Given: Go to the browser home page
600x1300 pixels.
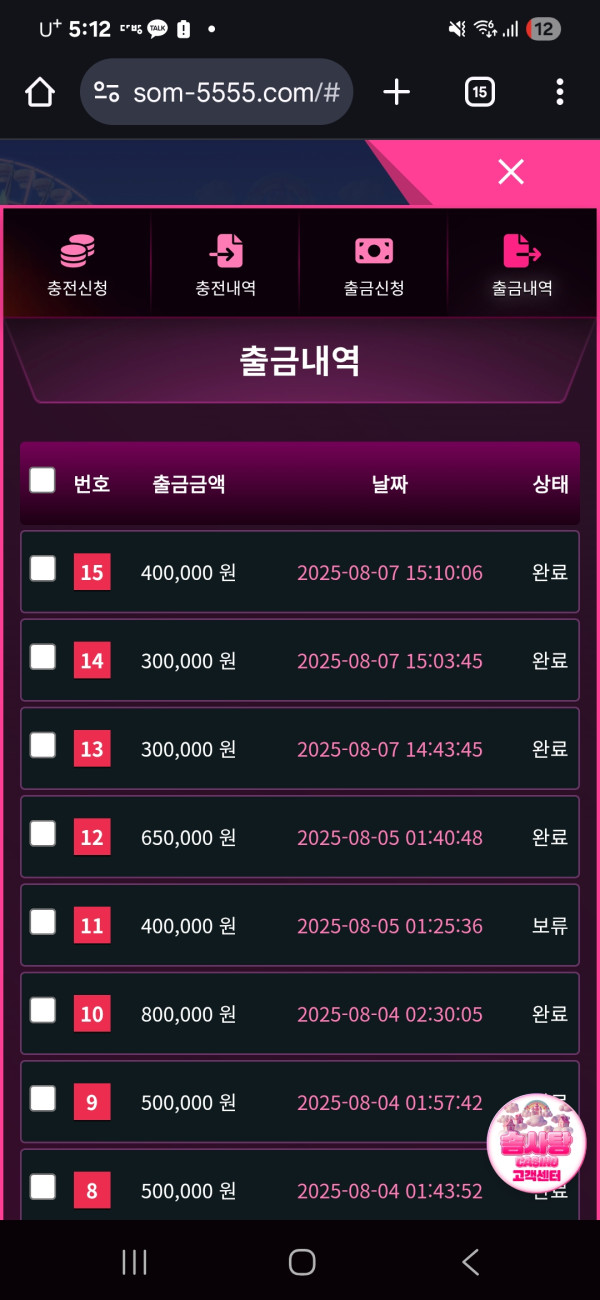Looking at the screenshot, I should click(40, 92).
